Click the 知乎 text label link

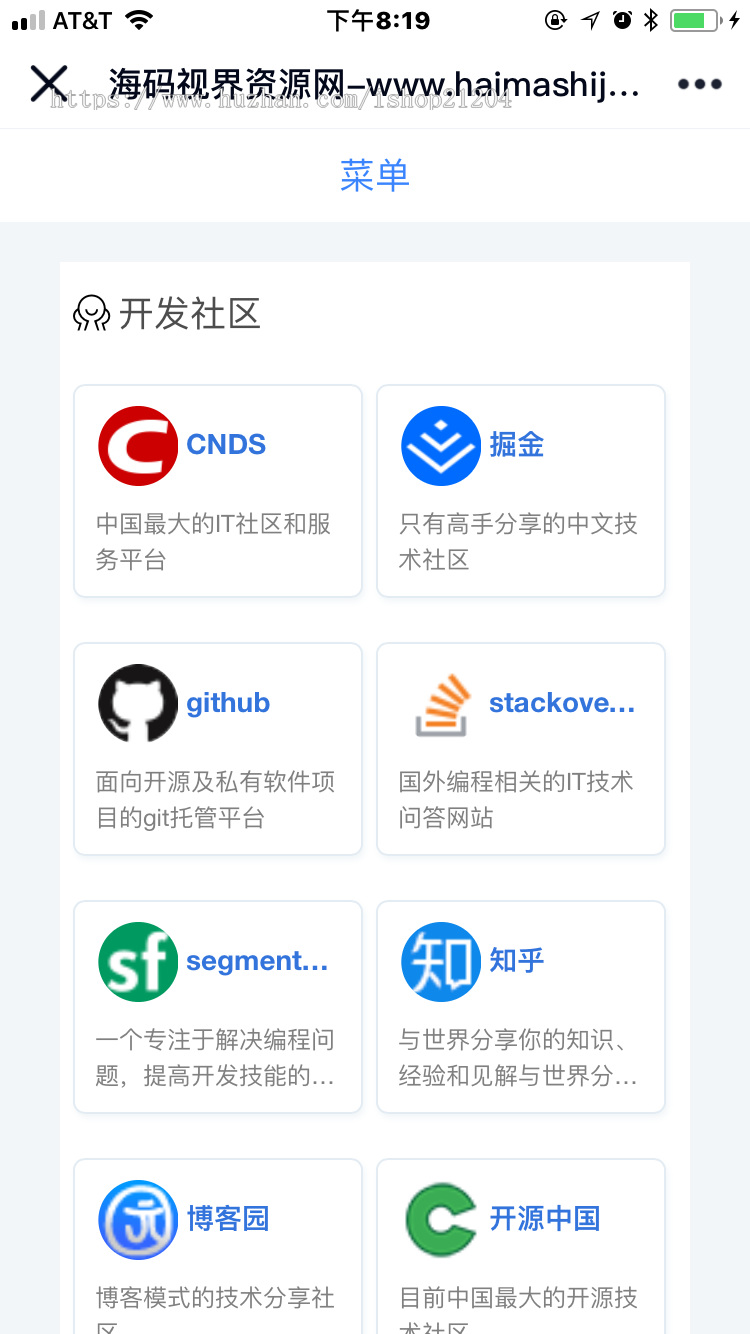(x=516, y=961)
